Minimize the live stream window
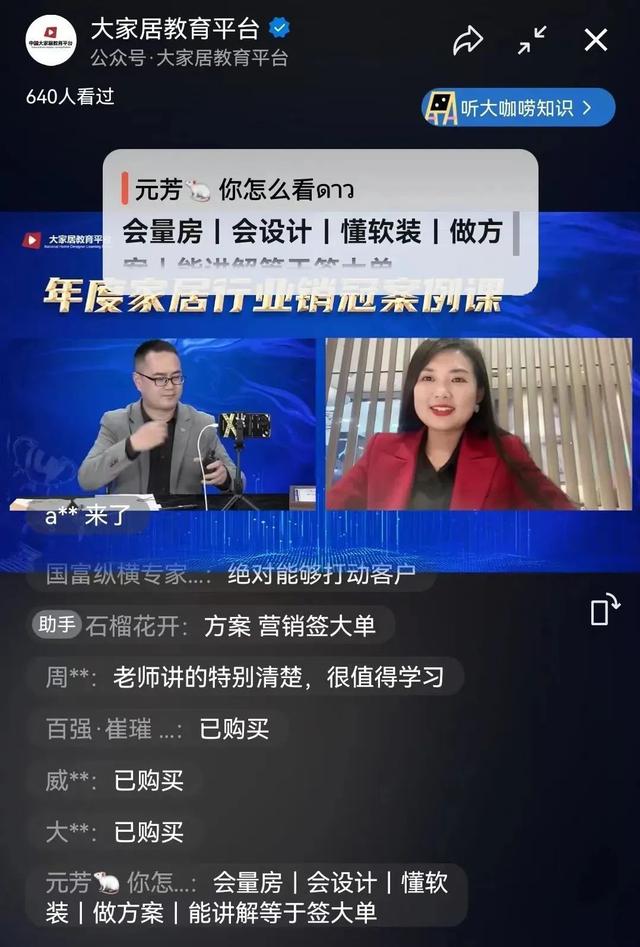 point(532,40)
